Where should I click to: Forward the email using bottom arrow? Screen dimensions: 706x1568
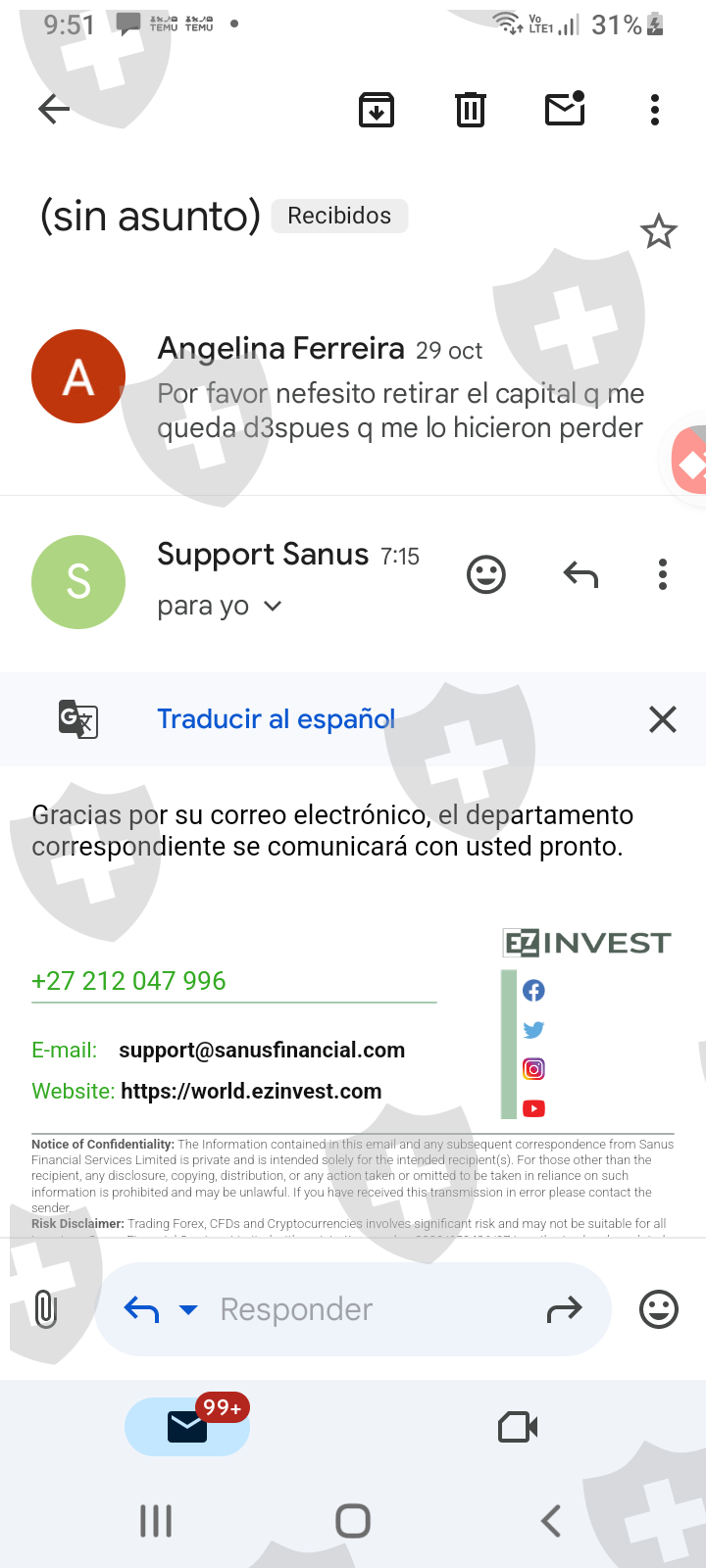[x=564, y=1309]
